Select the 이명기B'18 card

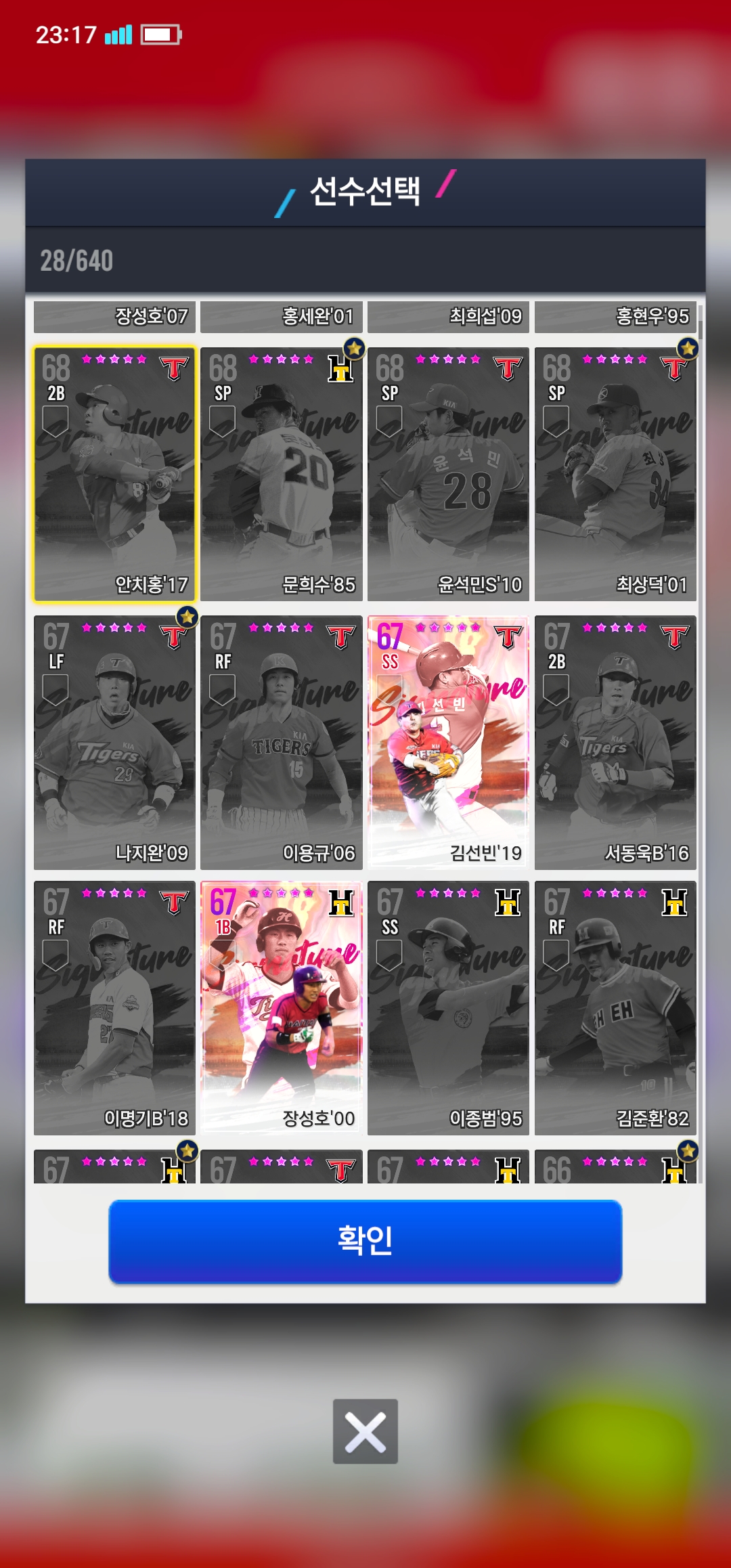(115, 1008)
